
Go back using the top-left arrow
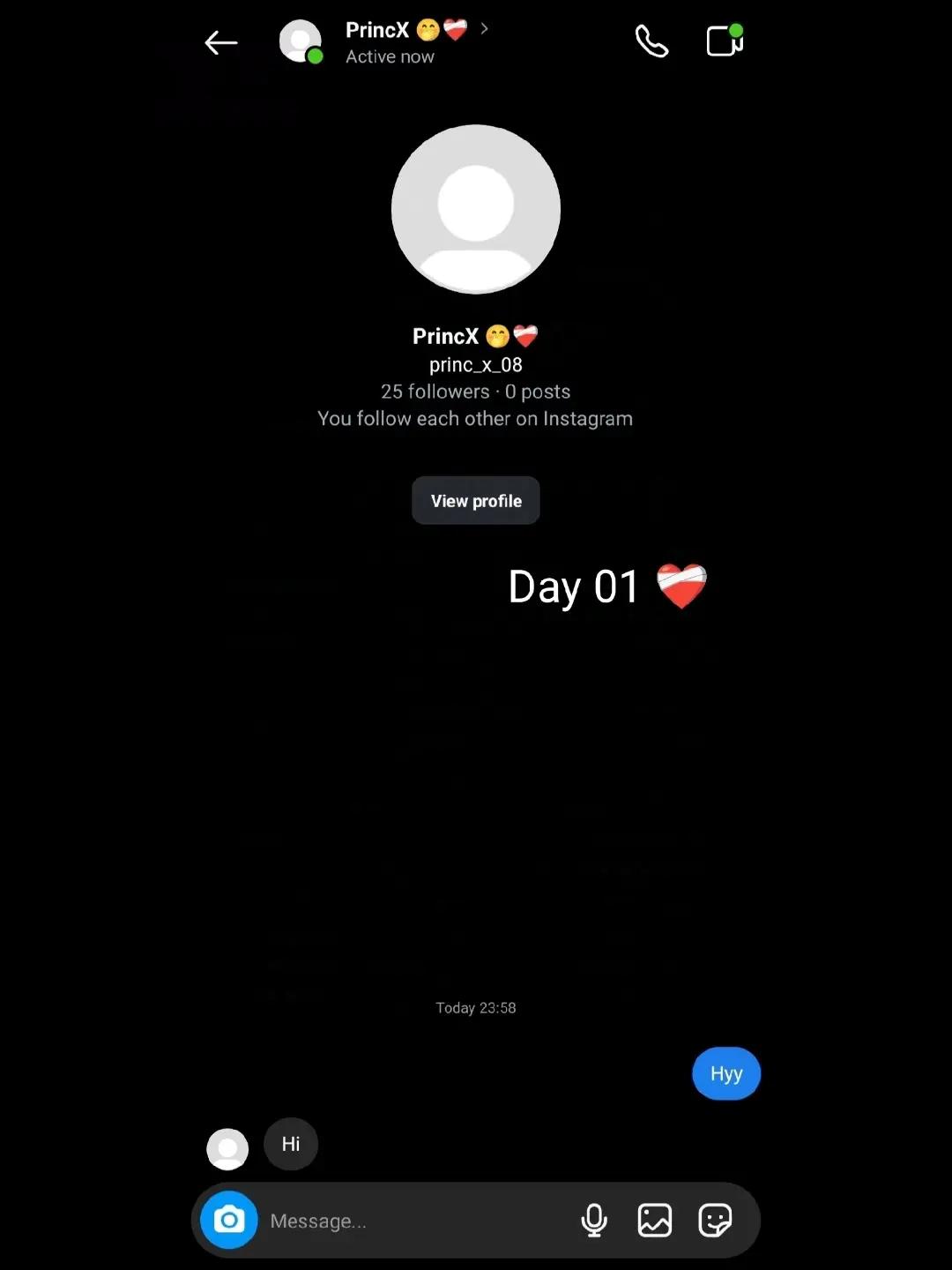click(x=220, y=42)
